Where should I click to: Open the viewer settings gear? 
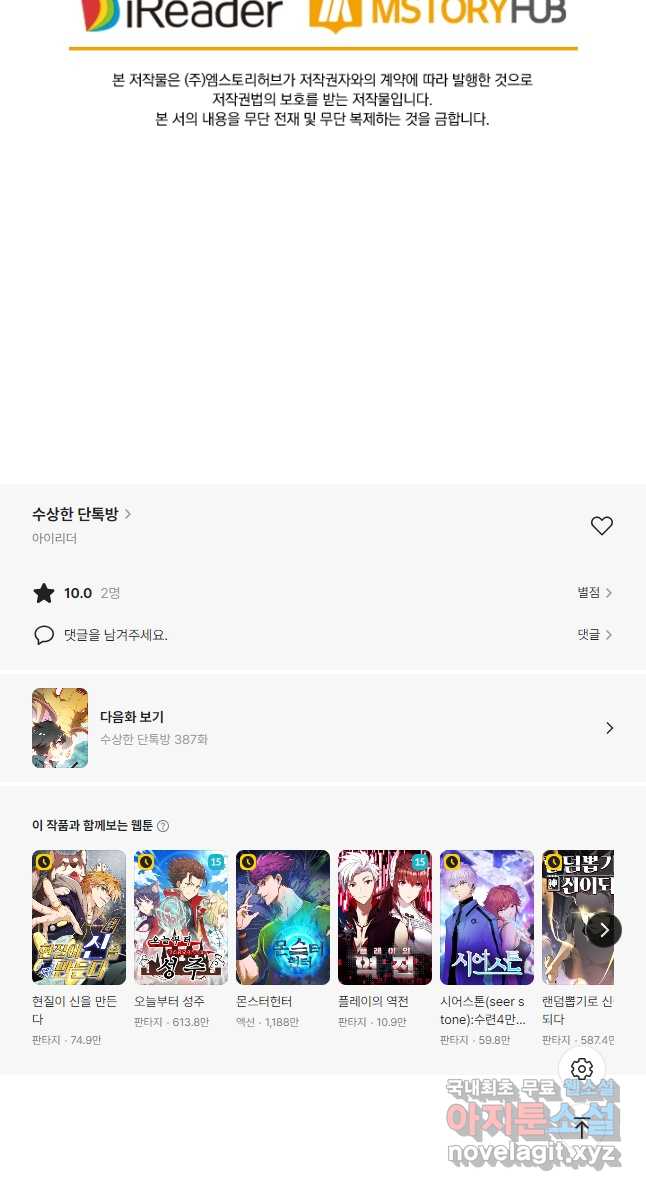(x=582, y=1069)
